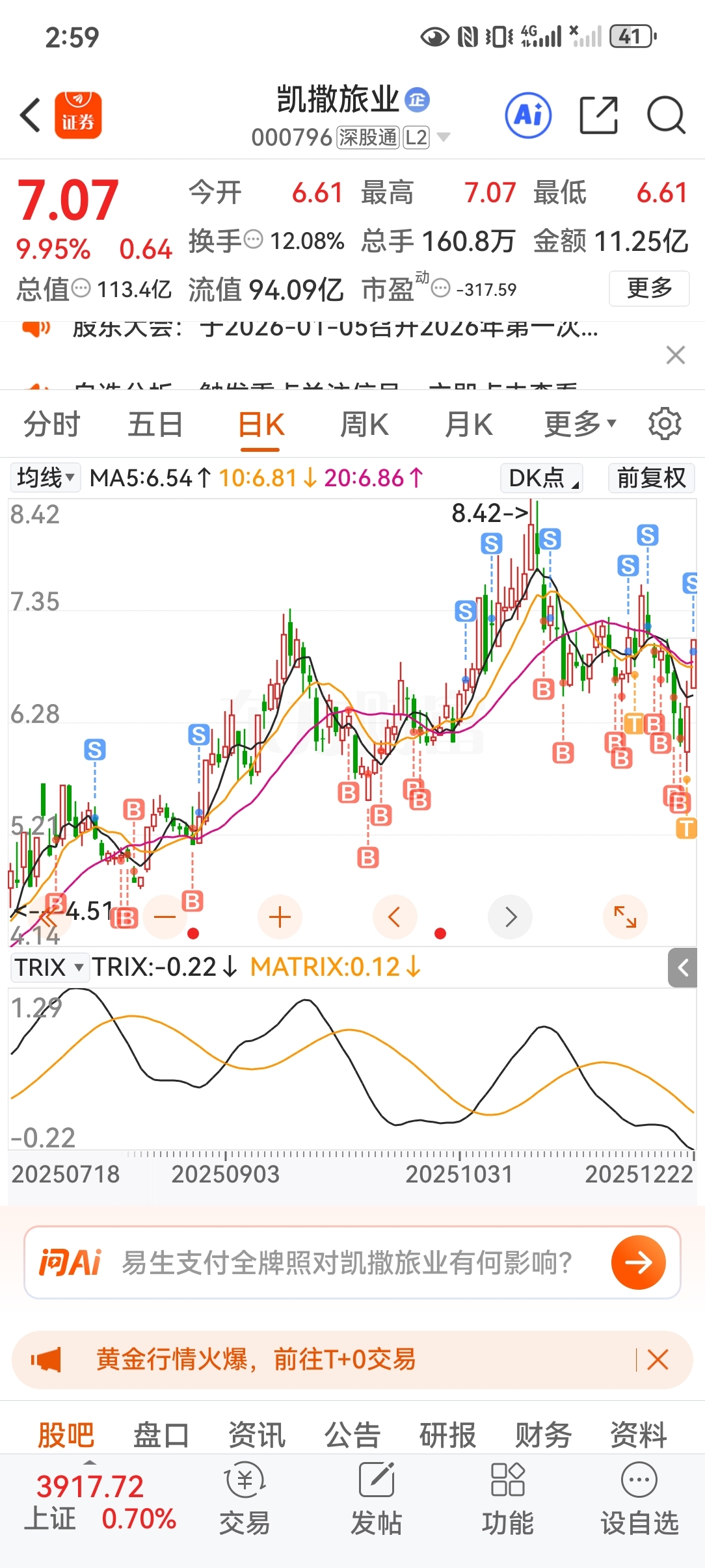
Task: Open the TRIX indicator dropdown
Action: 49,967
